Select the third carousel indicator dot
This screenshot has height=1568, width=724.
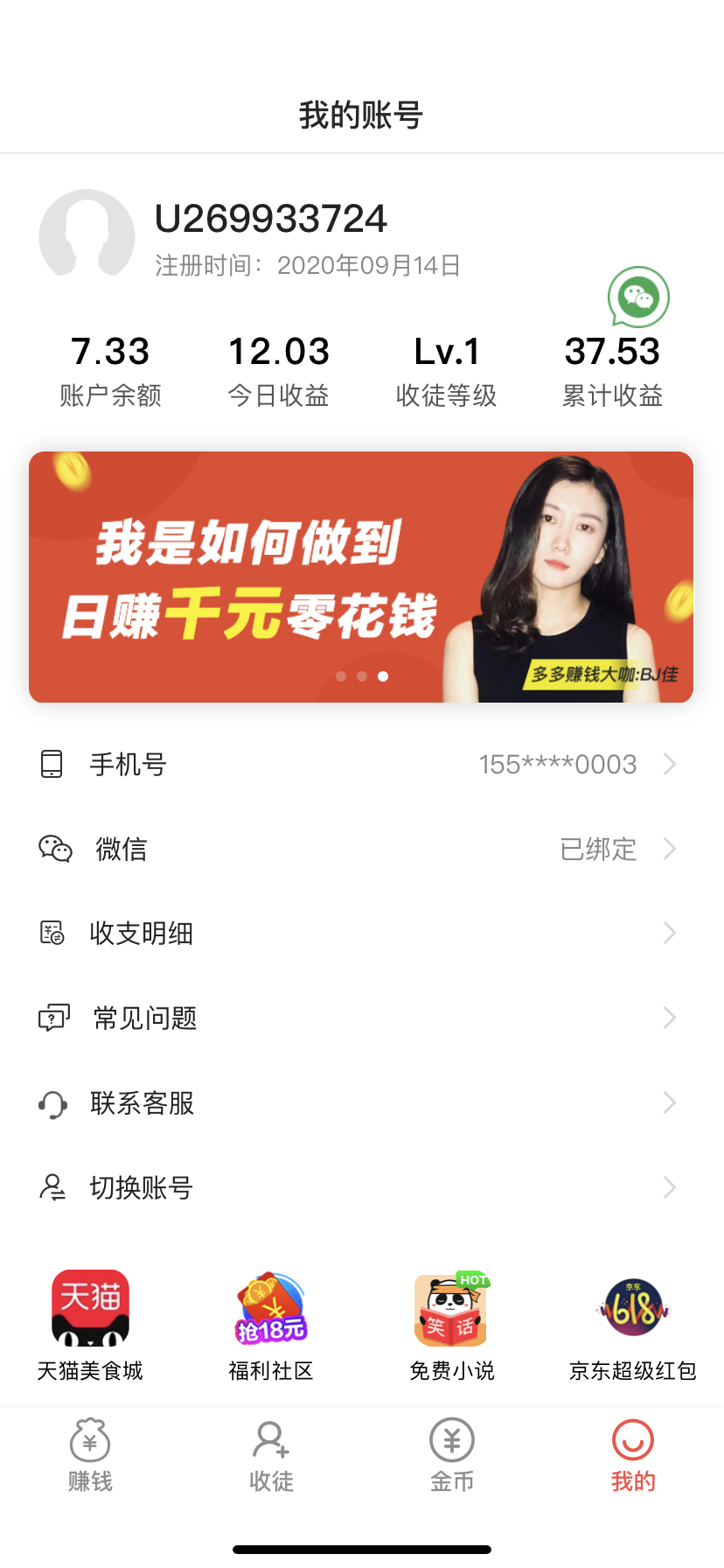pos(382,675)
